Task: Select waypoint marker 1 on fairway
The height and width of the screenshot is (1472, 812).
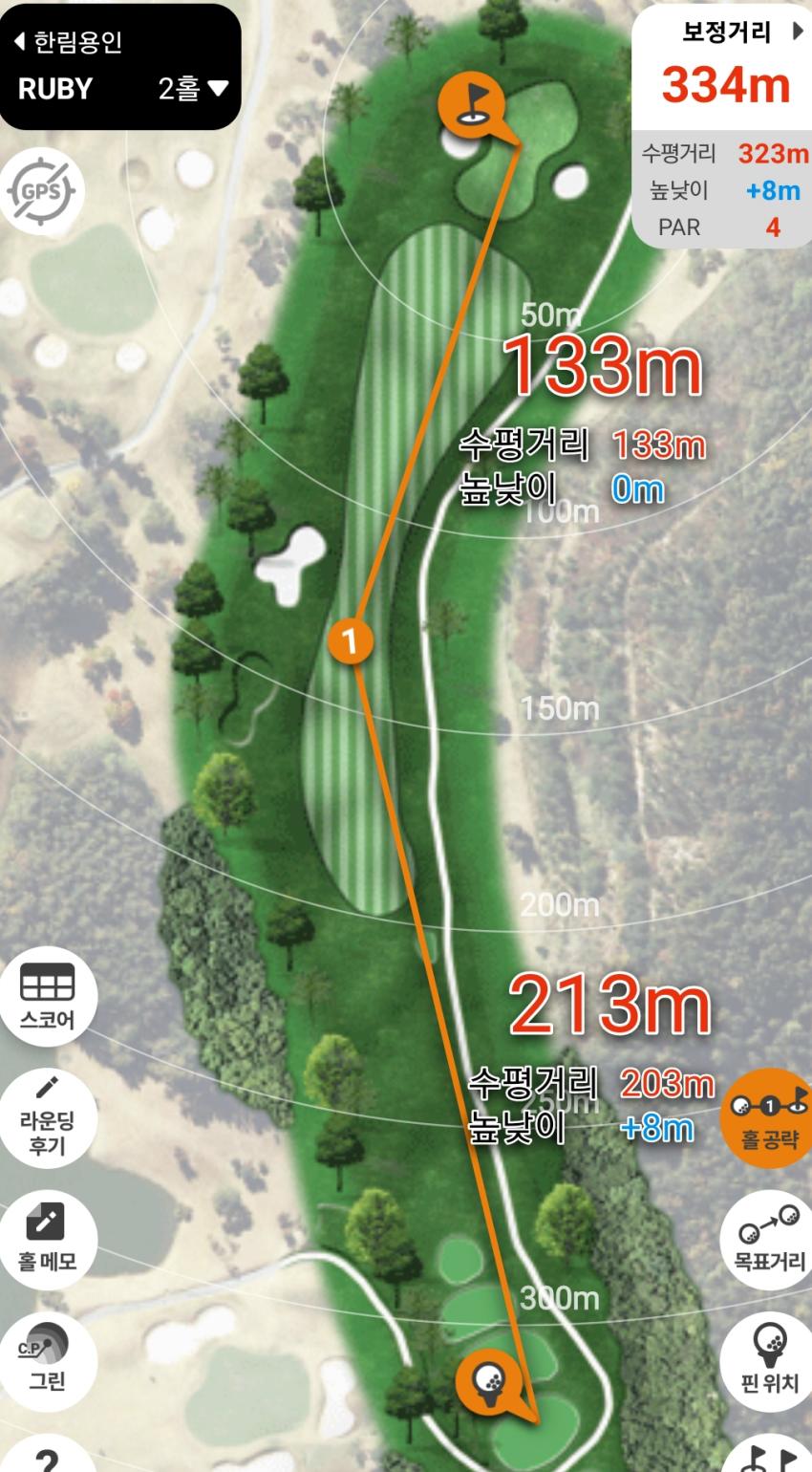Action: 351,639
